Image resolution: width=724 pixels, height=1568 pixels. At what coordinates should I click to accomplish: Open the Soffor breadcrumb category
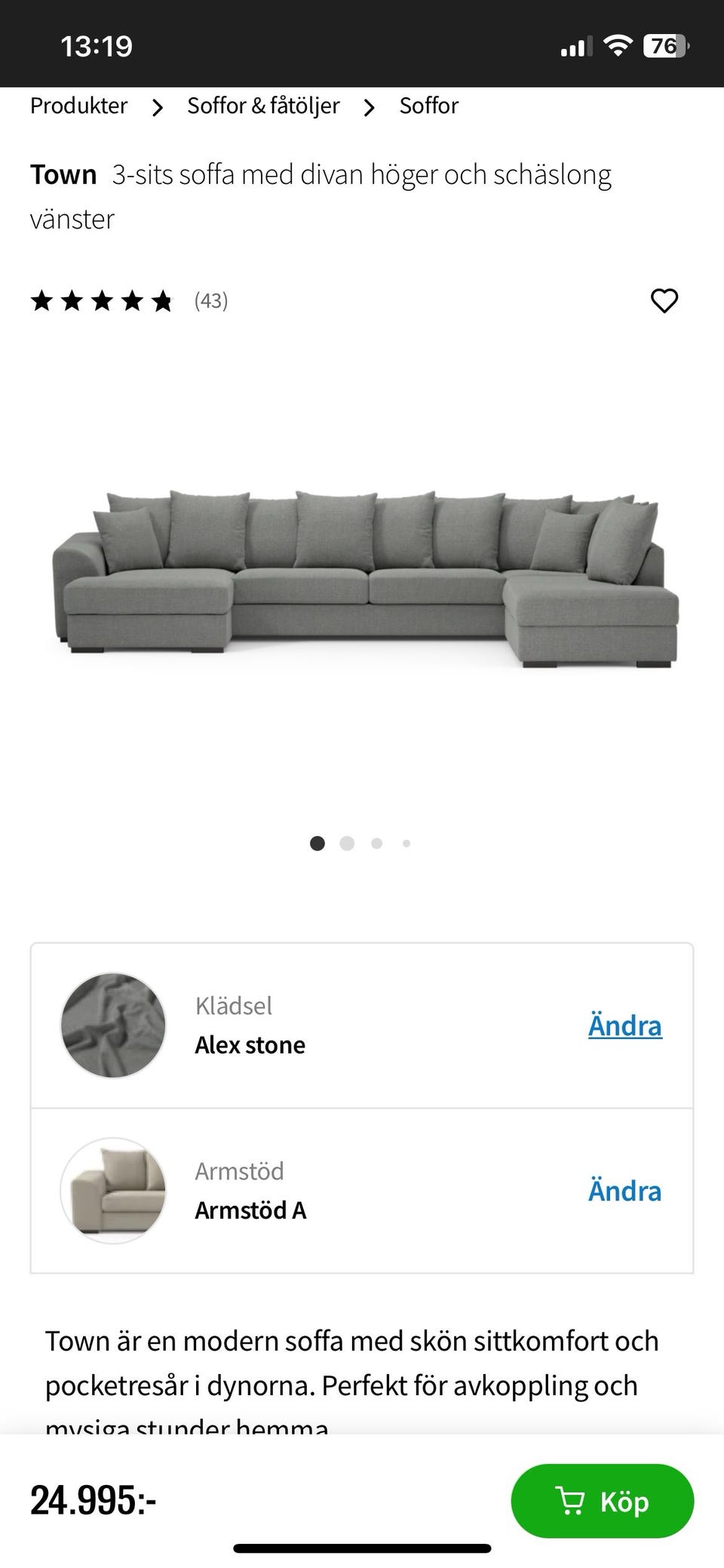[x=428, y=106]
